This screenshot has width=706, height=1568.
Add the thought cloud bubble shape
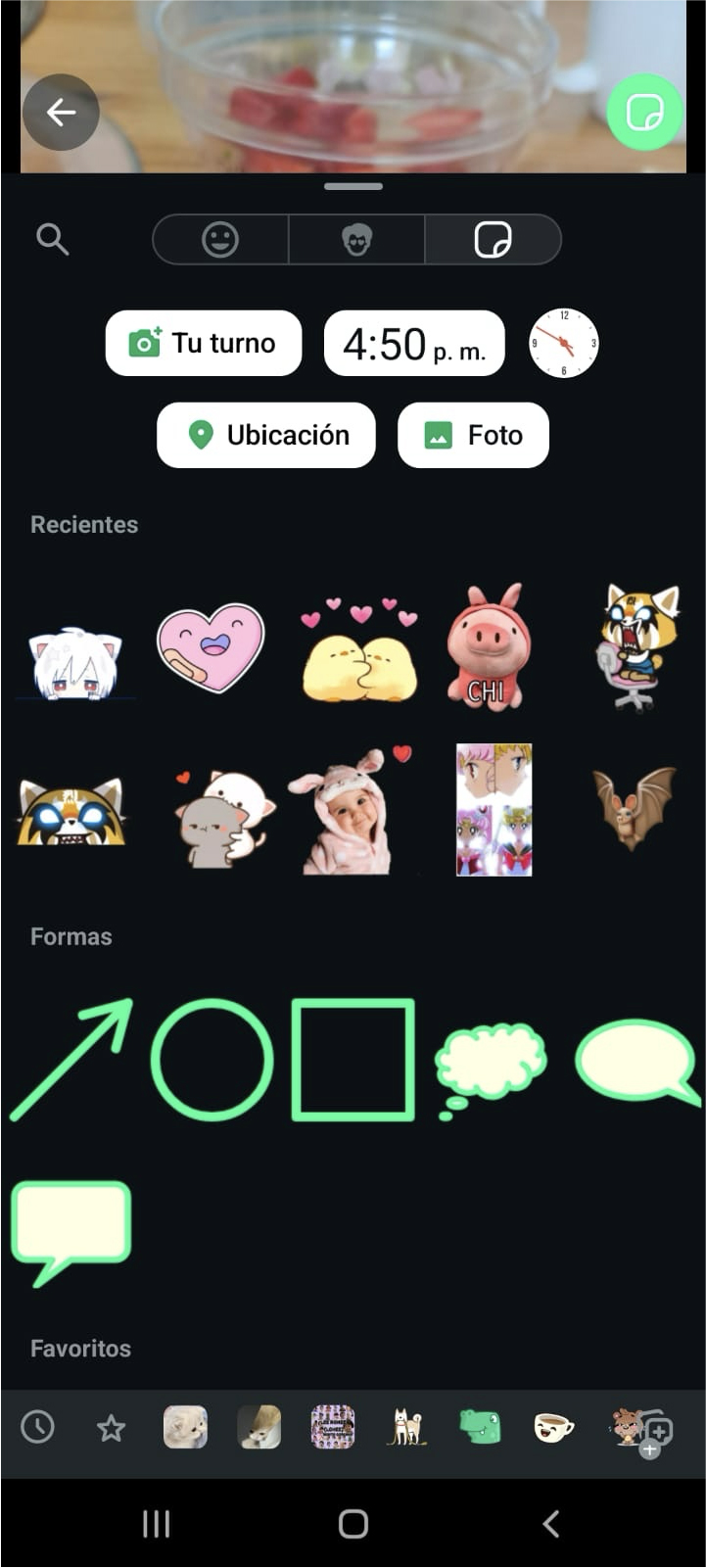point(490,1063)
